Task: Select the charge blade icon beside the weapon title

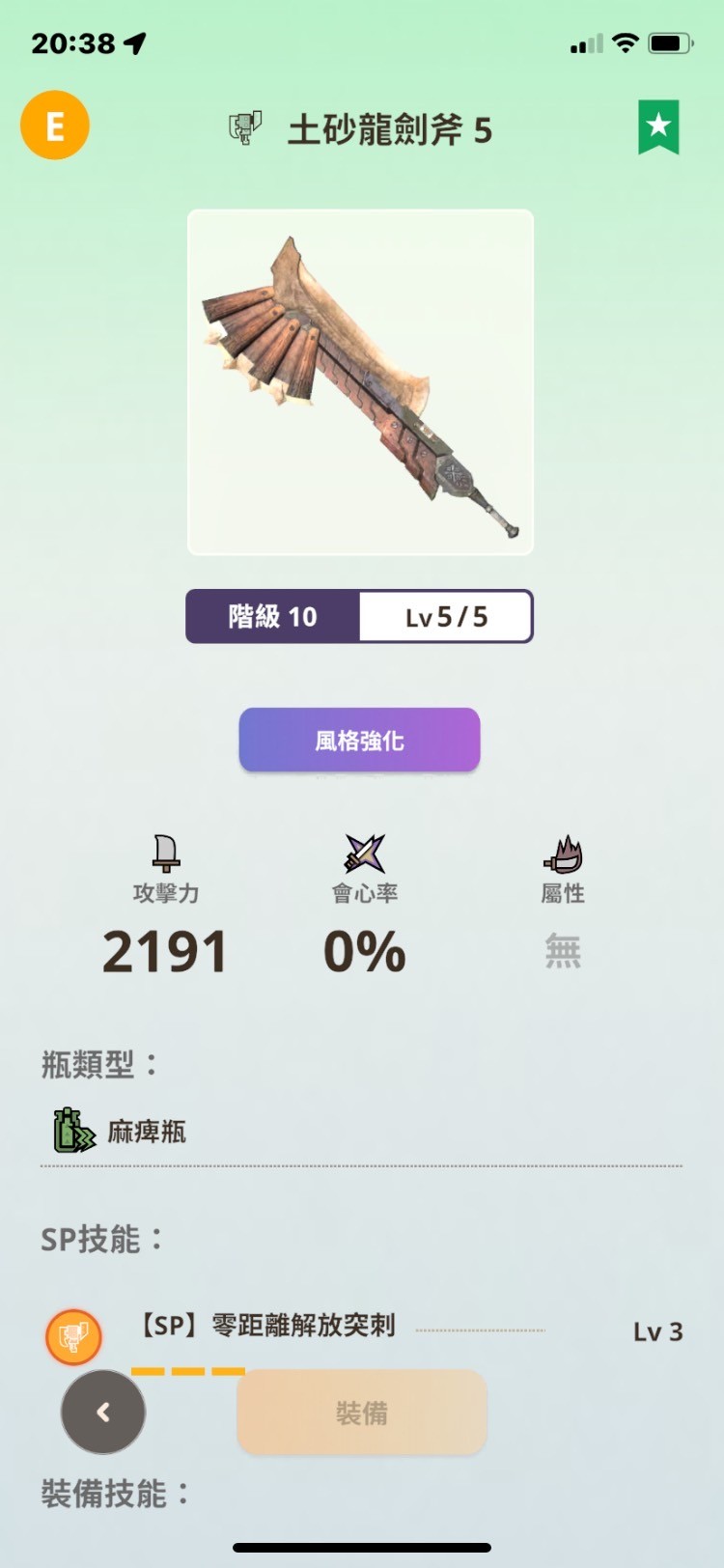Action: [x=244, y=128]
